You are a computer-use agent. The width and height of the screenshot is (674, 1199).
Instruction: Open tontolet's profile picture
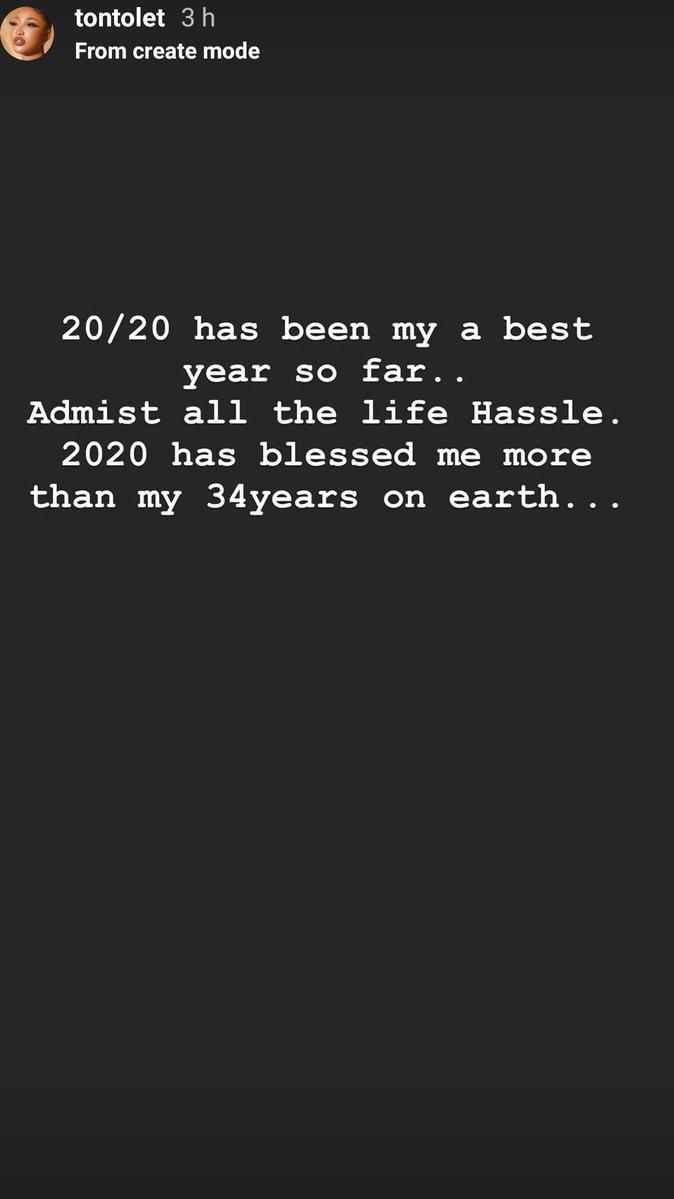(x=28, y=33)
